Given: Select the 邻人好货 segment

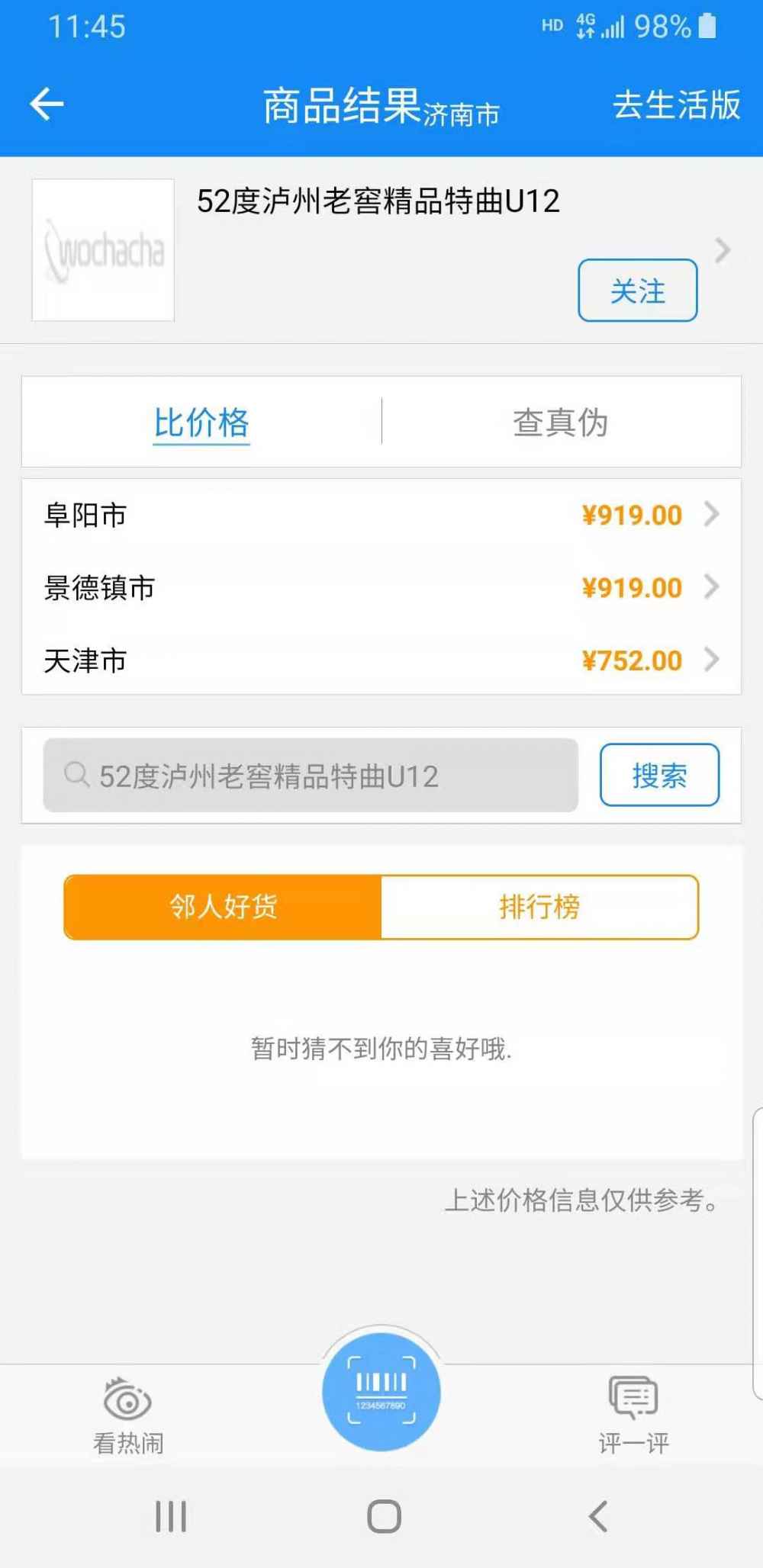Looking at the screenshot, I should coord(223,907).
